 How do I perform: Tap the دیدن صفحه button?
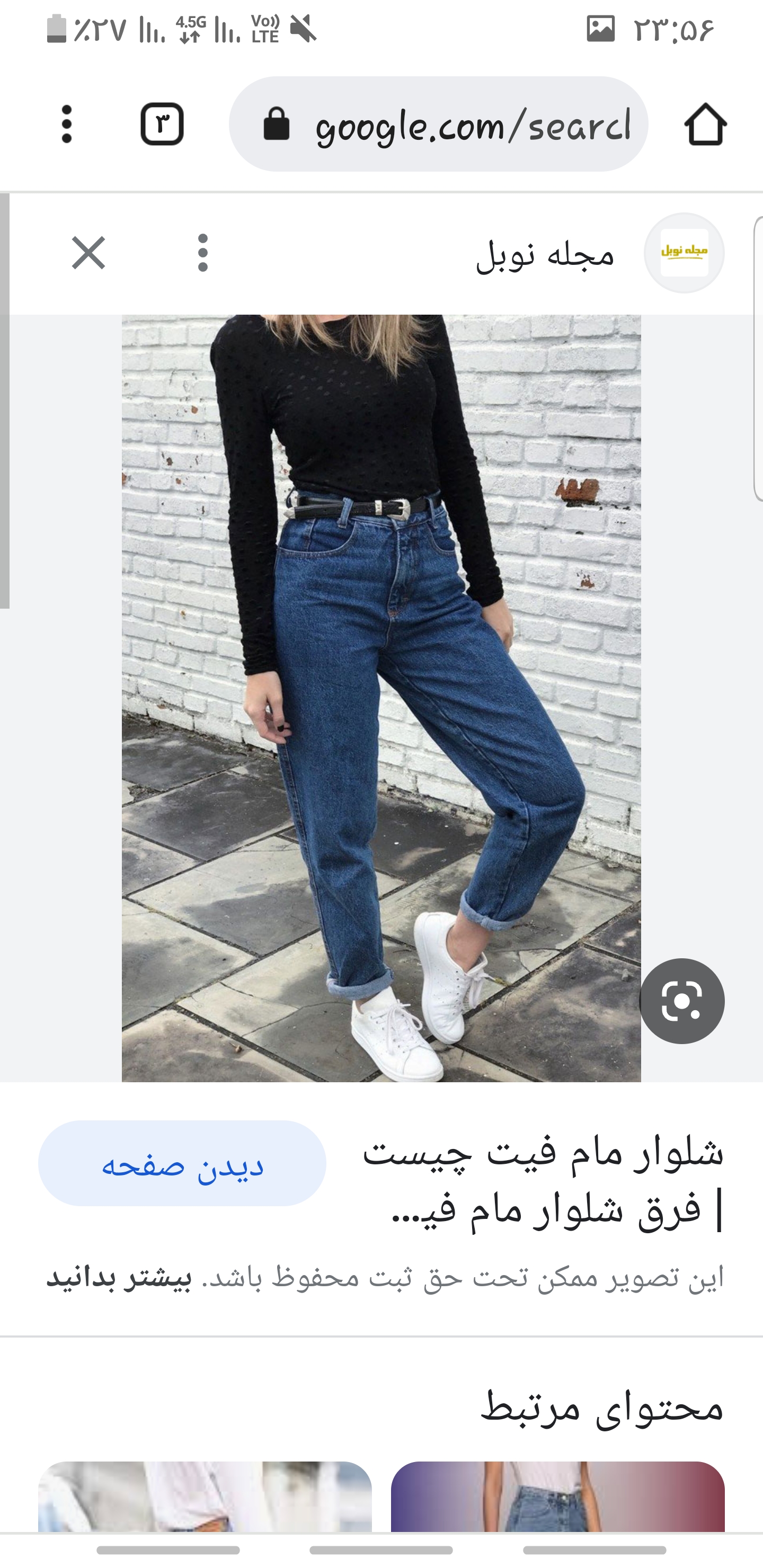coord(182,1163)
